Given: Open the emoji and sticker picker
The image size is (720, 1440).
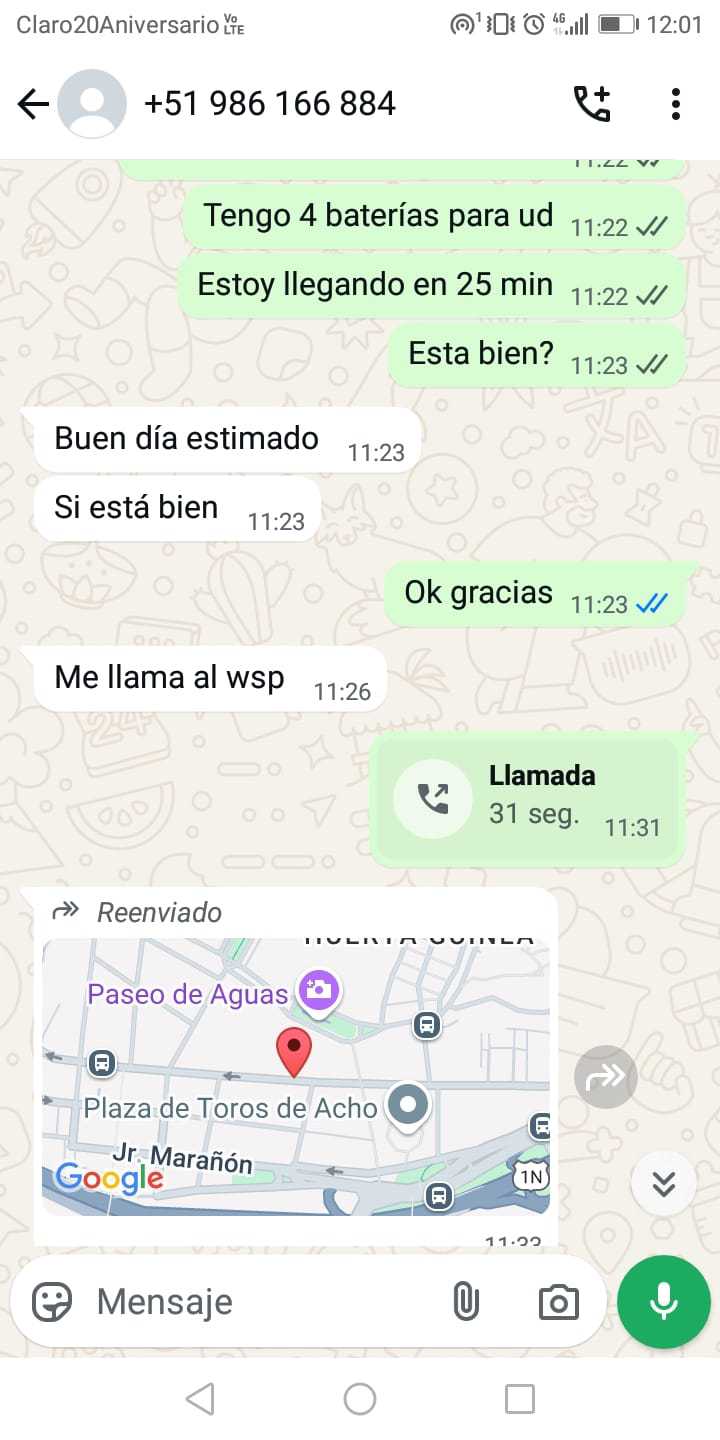Looking at the screenshot, I should pyautogui.click(x=52, y=1302).
